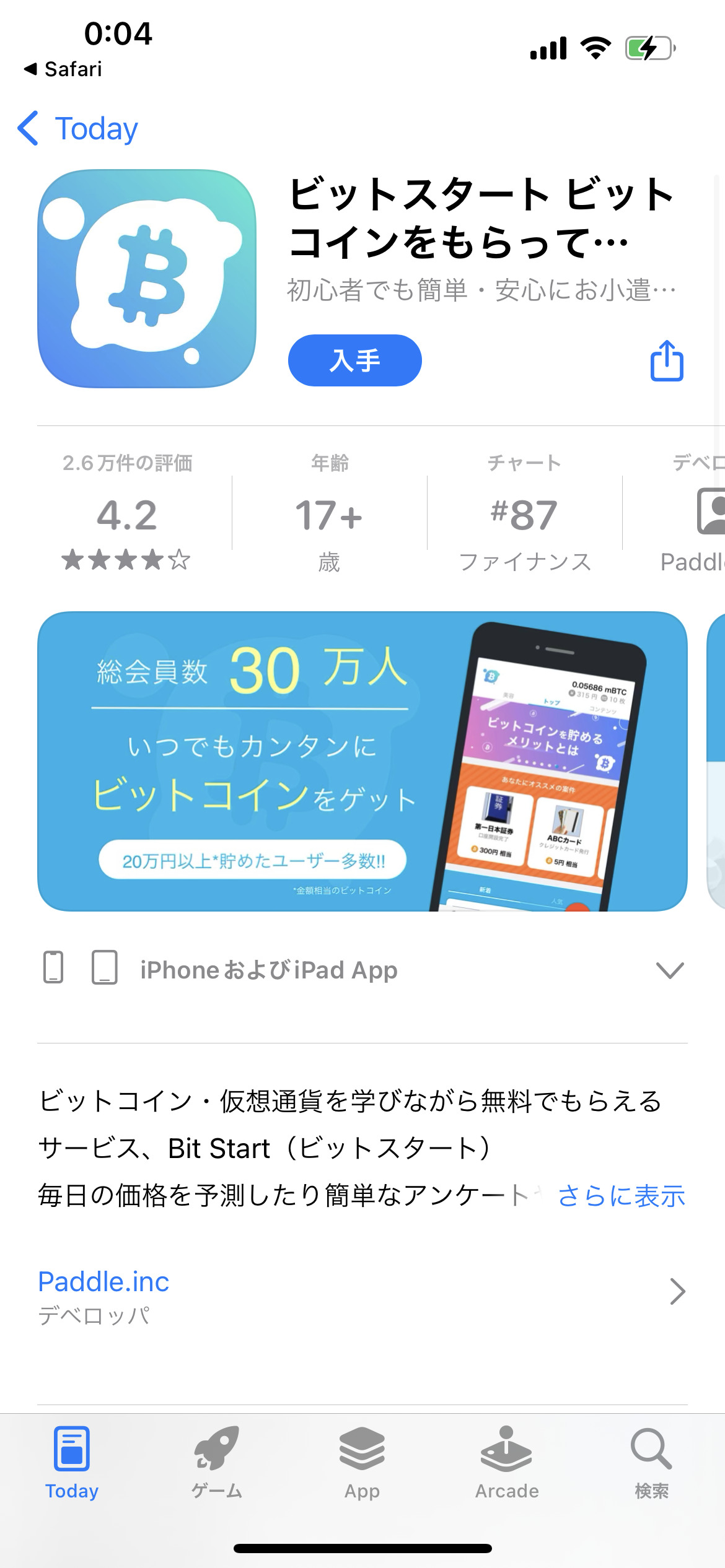Screen dimensions: 725x1568
Task: Switch to the Arcade tab
Action: pos(507,1463)
